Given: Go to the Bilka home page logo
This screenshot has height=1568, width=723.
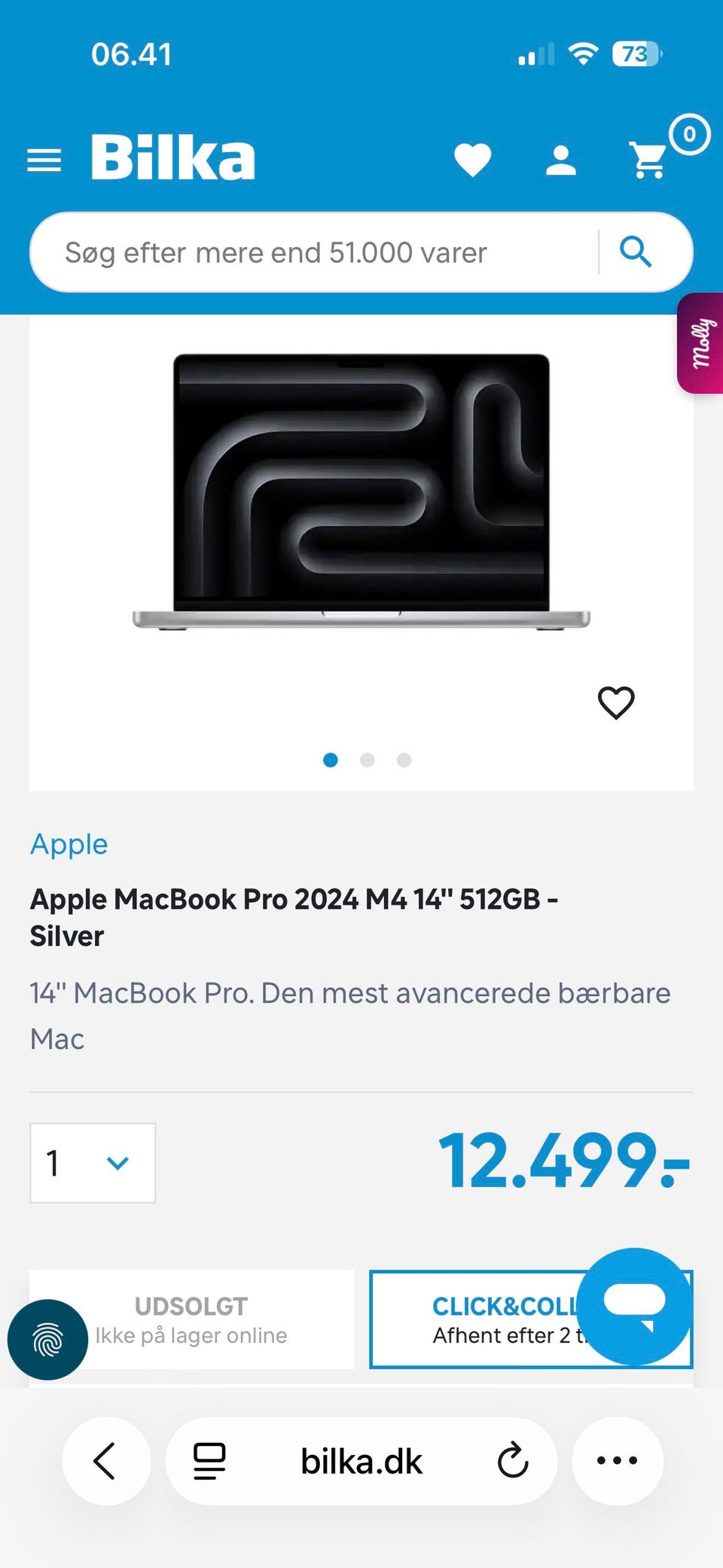Looking at the screenshot, I should [x=173, y=157].
